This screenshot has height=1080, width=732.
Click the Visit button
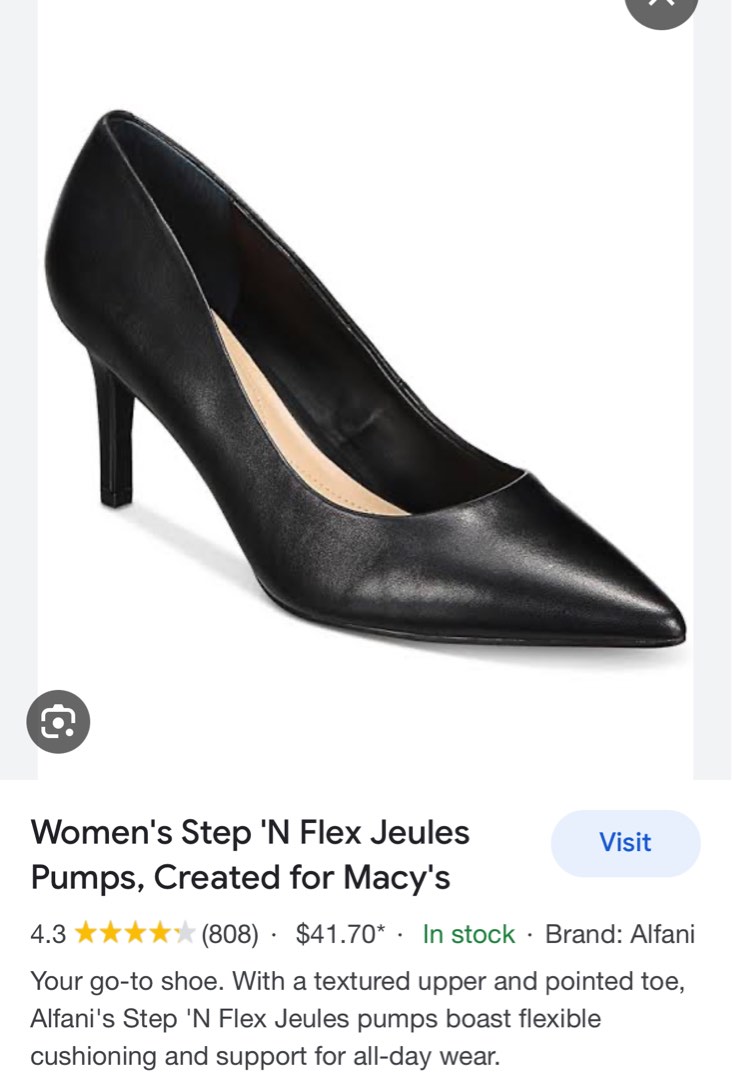point(625,843)
